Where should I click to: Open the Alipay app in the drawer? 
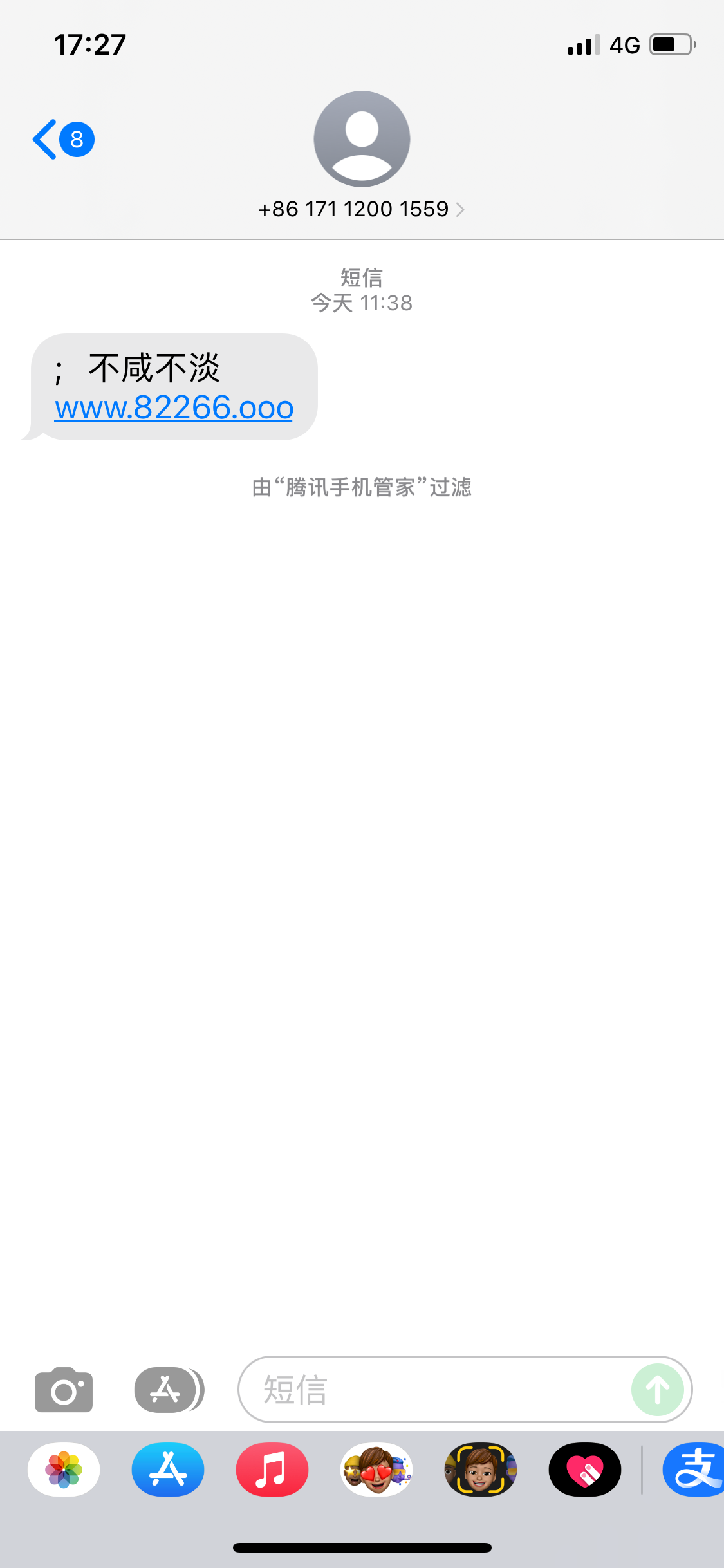click(x=694, y=1470)
